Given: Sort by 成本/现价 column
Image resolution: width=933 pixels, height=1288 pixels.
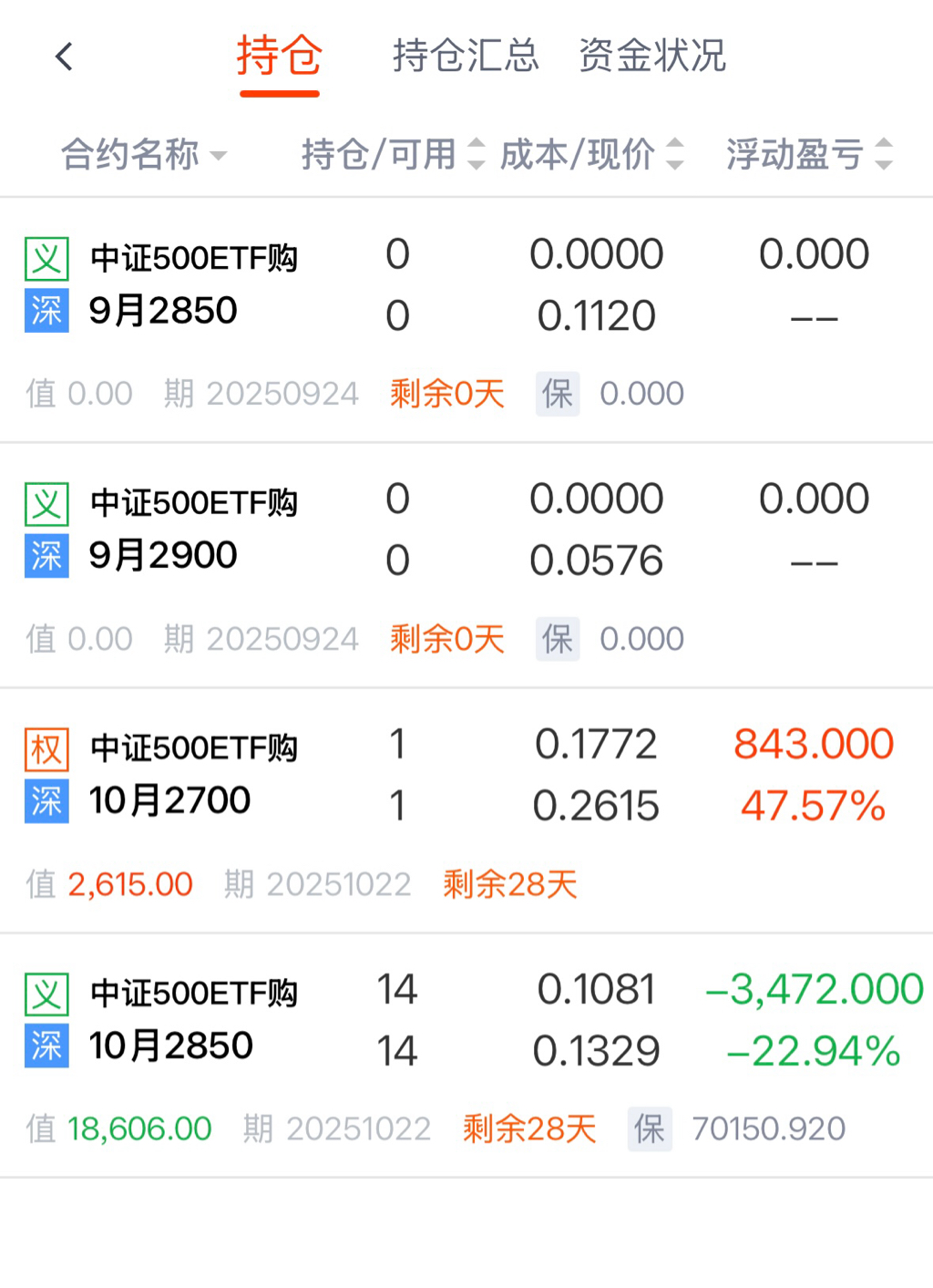Looking at the screenshot, I should coord(591,154).
